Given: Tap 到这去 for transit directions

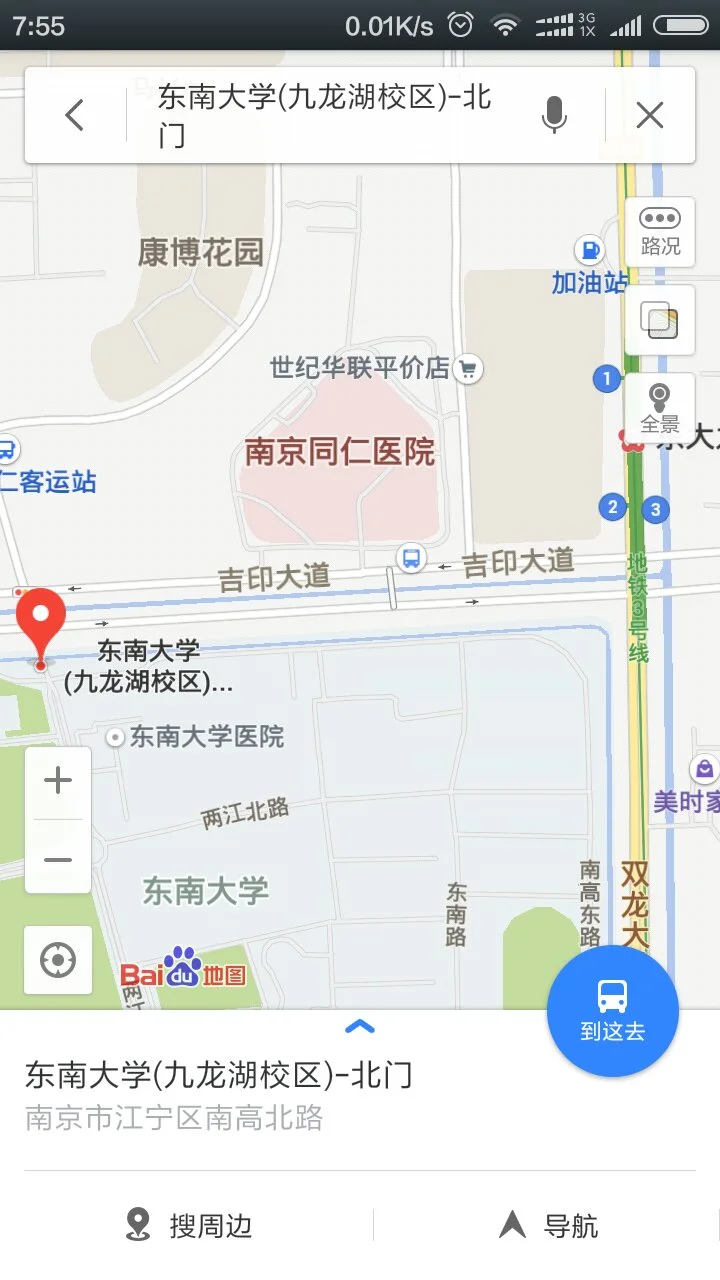Looking at the screenshot, I should tap(613, 1010).
